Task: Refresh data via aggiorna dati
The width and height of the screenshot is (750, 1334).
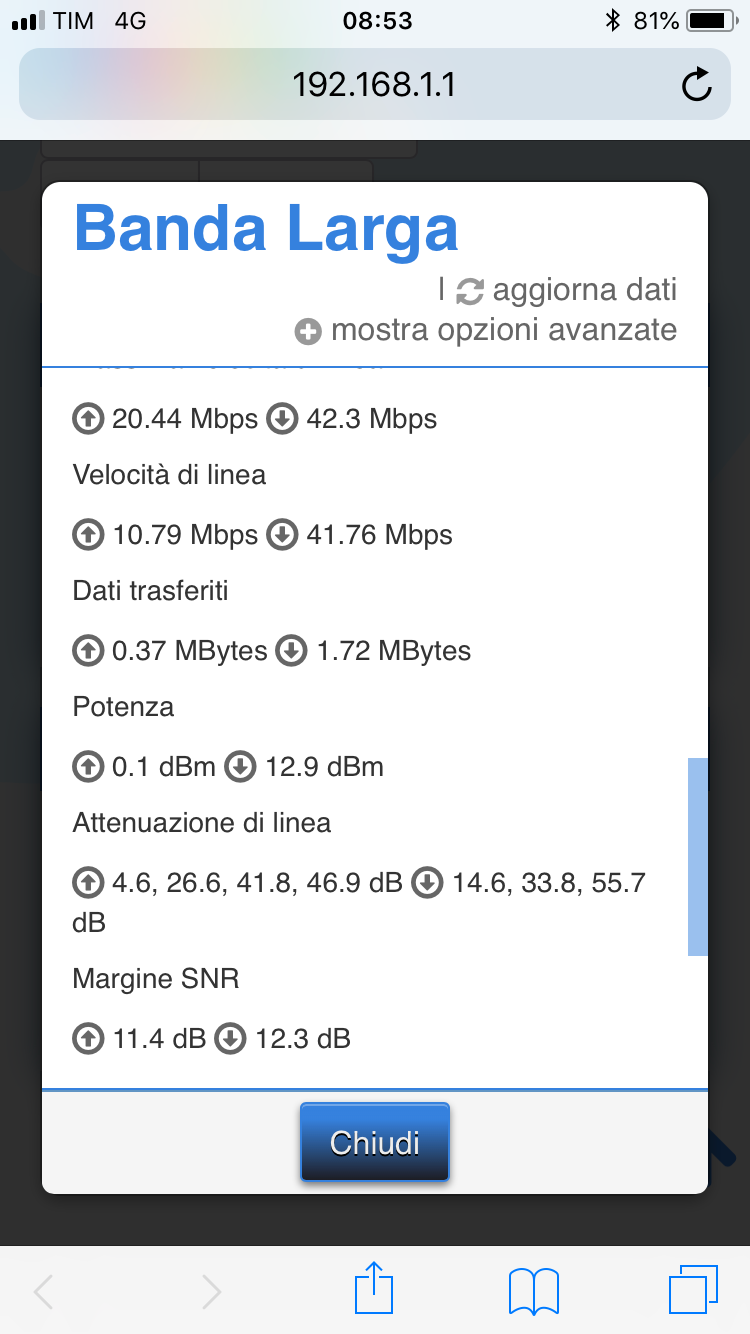Action: (x=567, y=290)
